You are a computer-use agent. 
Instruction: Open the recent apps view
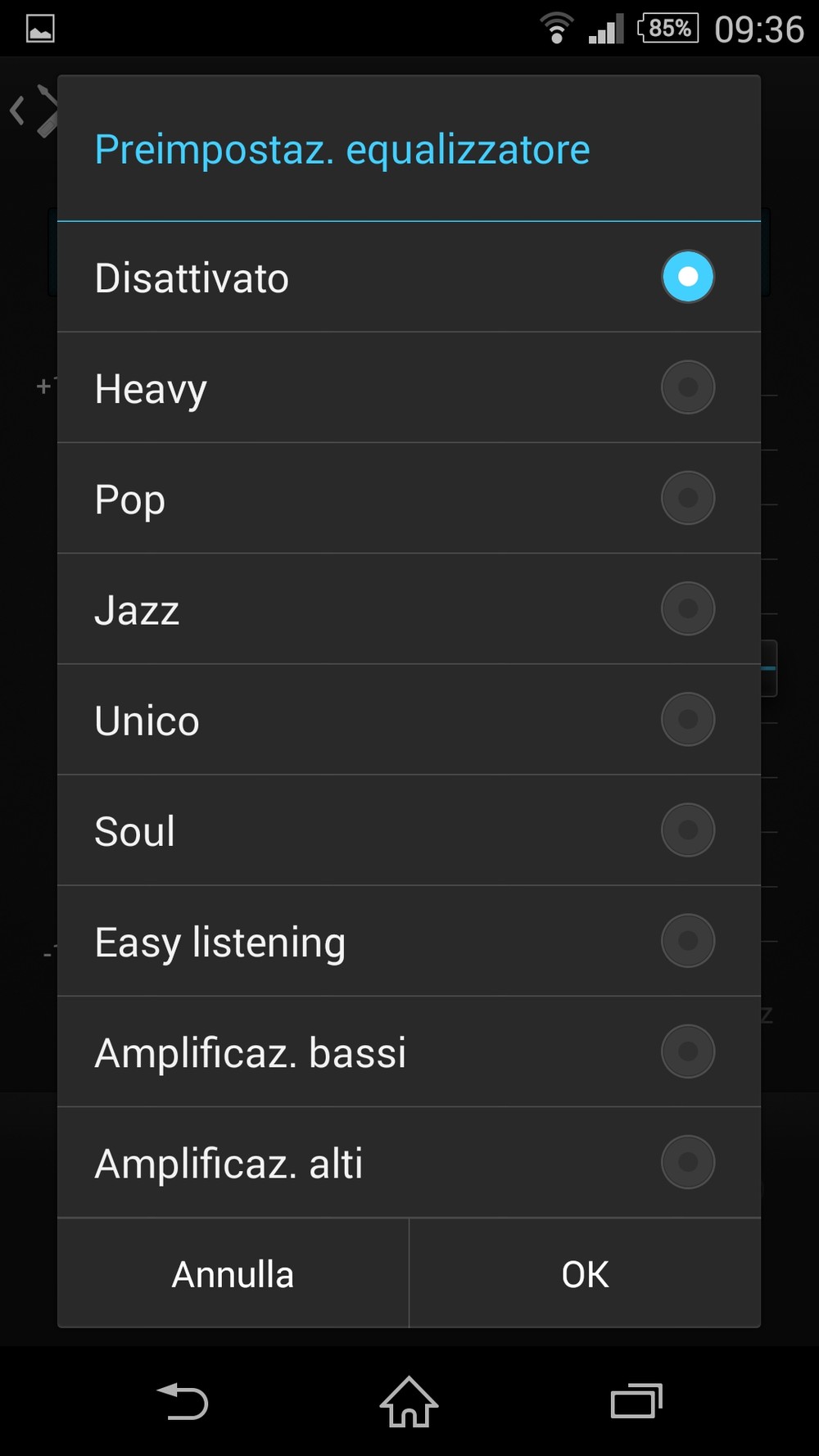636,1401
